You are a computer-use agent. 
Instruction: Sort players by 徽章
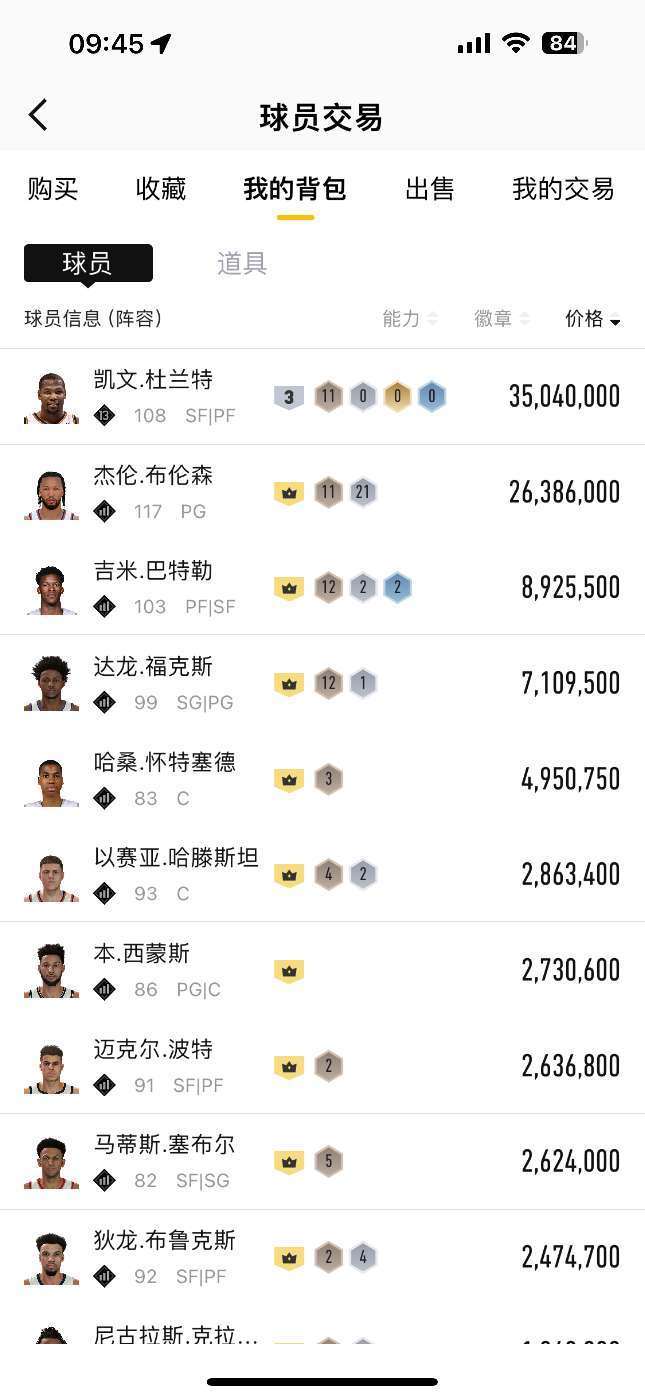tap(501, 319)
